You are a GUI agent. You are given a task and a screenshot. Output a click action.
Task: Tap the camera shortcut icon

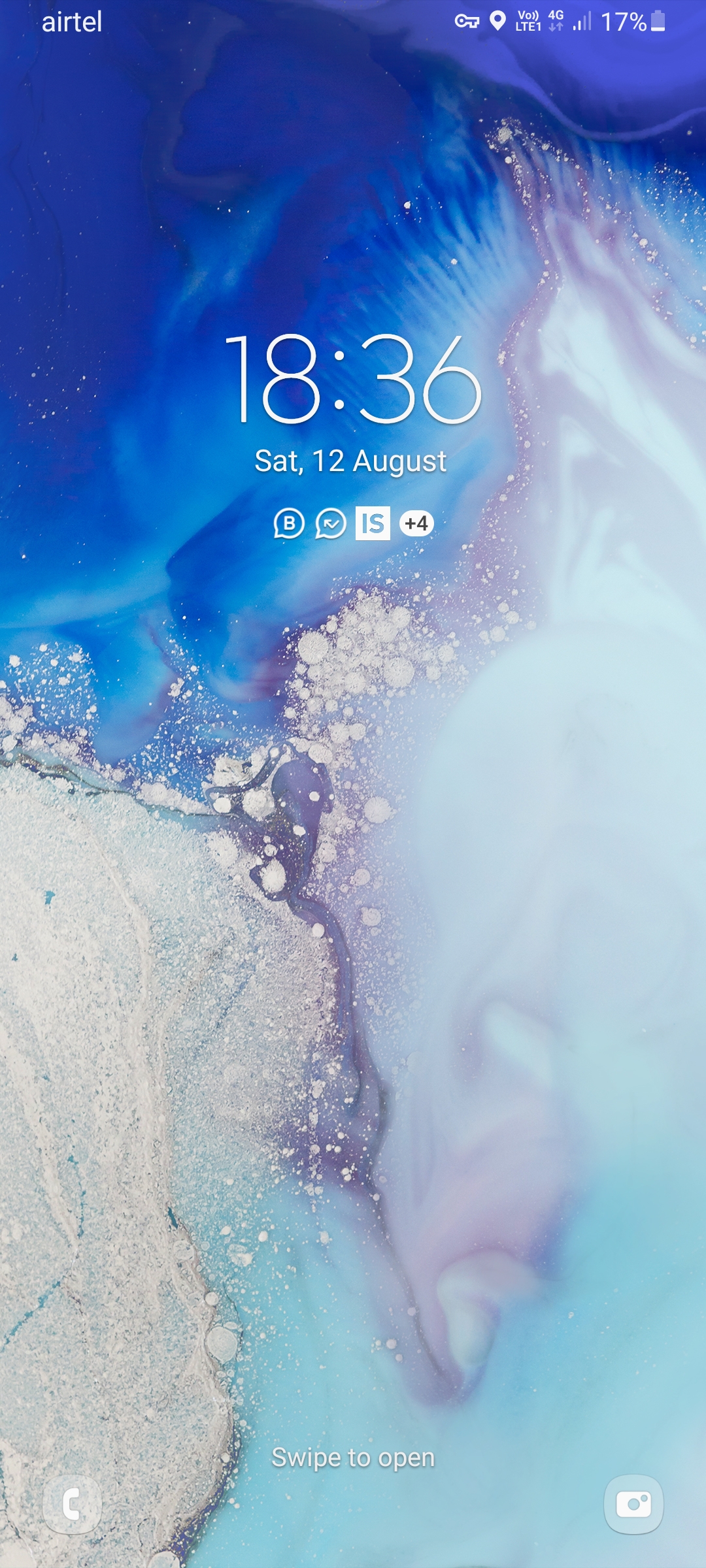point(633,1505)
